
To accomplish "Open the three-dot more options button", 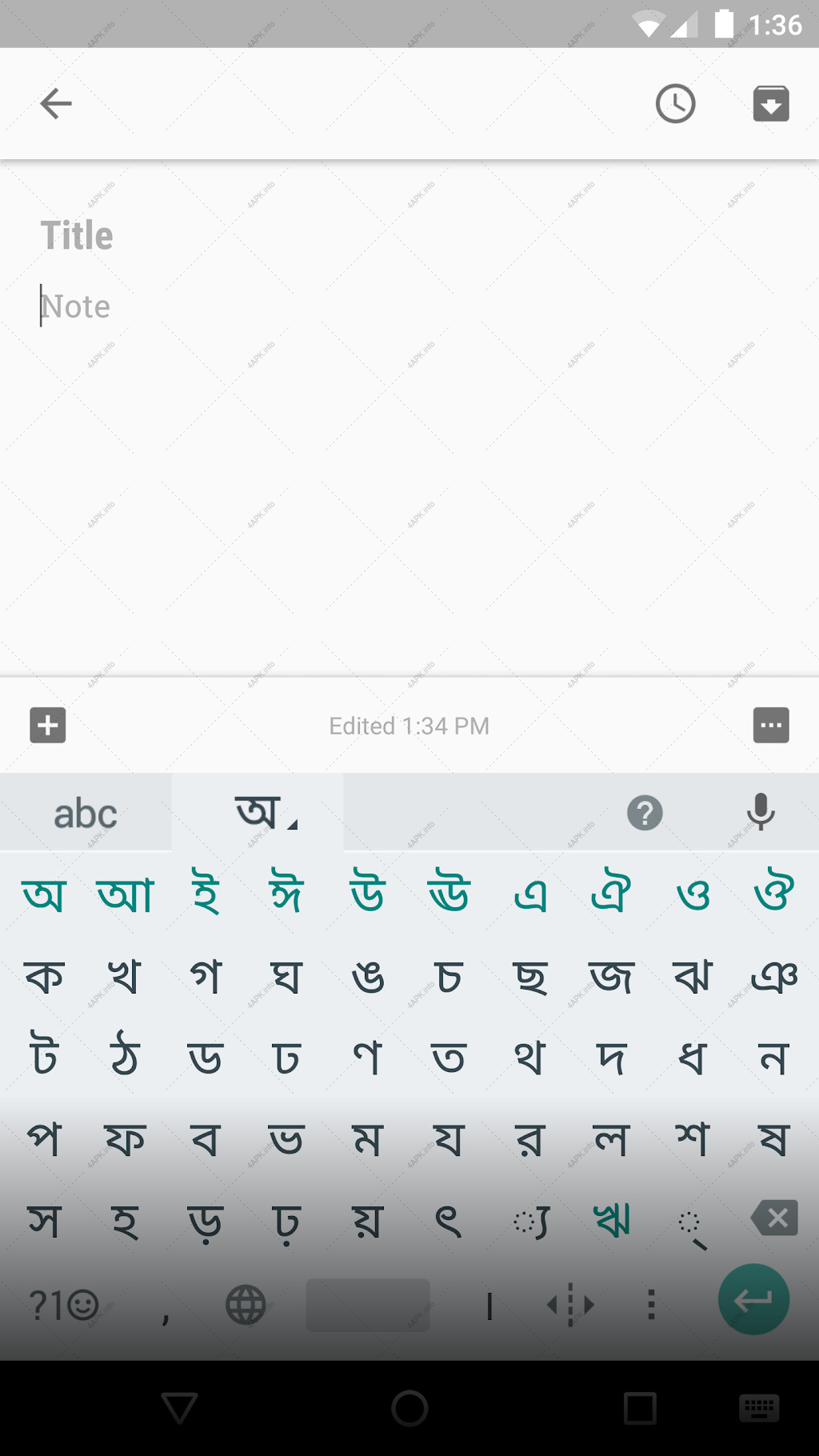I will tap(771, 726).
